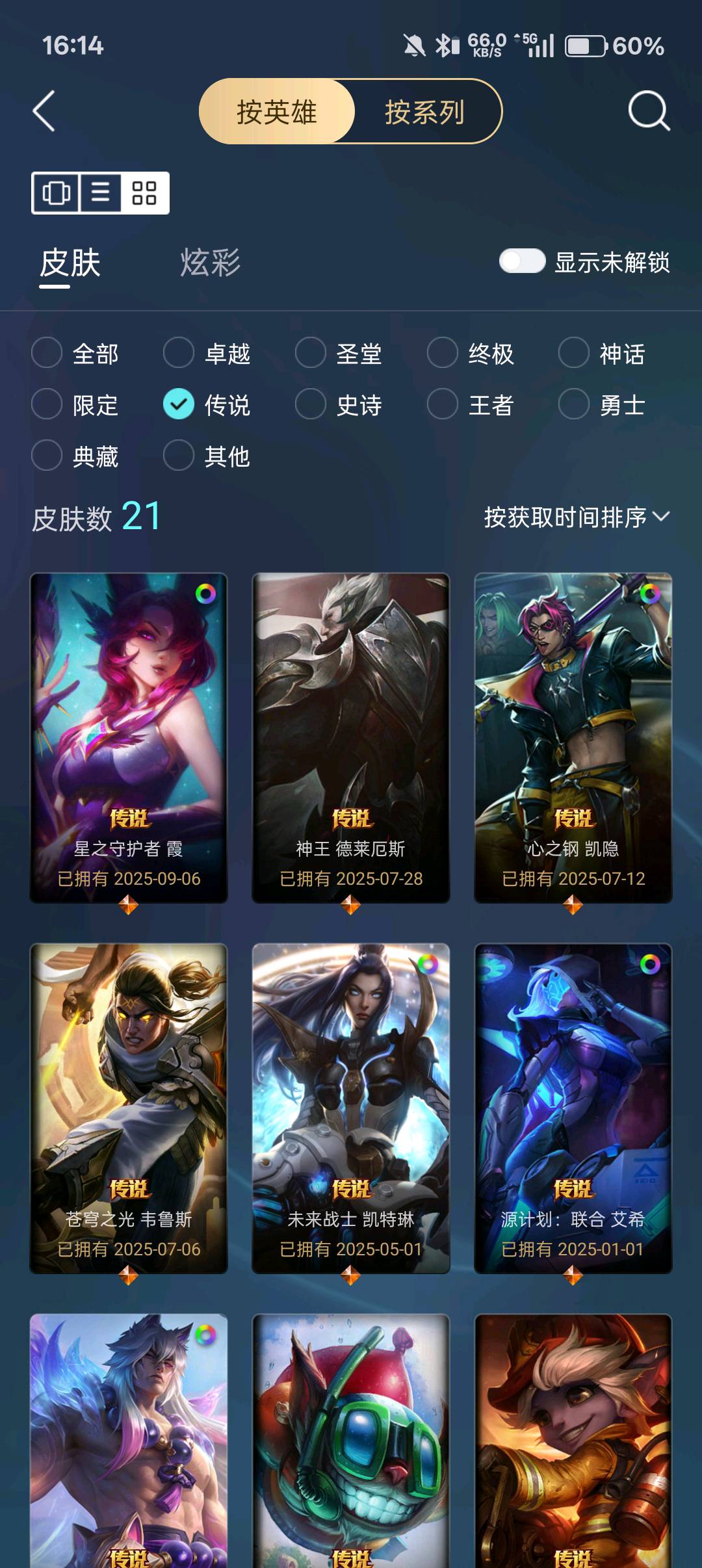Viewport: 702px width, 1568px height.
Task: View the 未来战士 凯特琳 skin card
Action: coord(351,1108)
